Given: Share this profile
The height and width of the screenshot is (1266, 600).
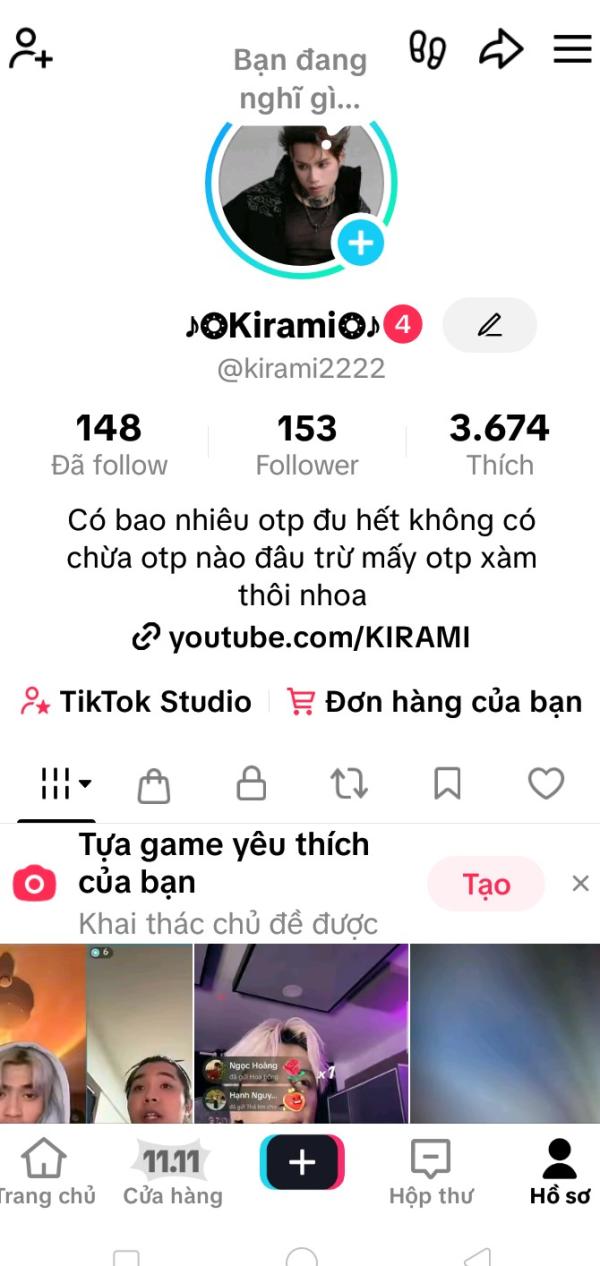Looking at the screenshot, I should [501, 49].
